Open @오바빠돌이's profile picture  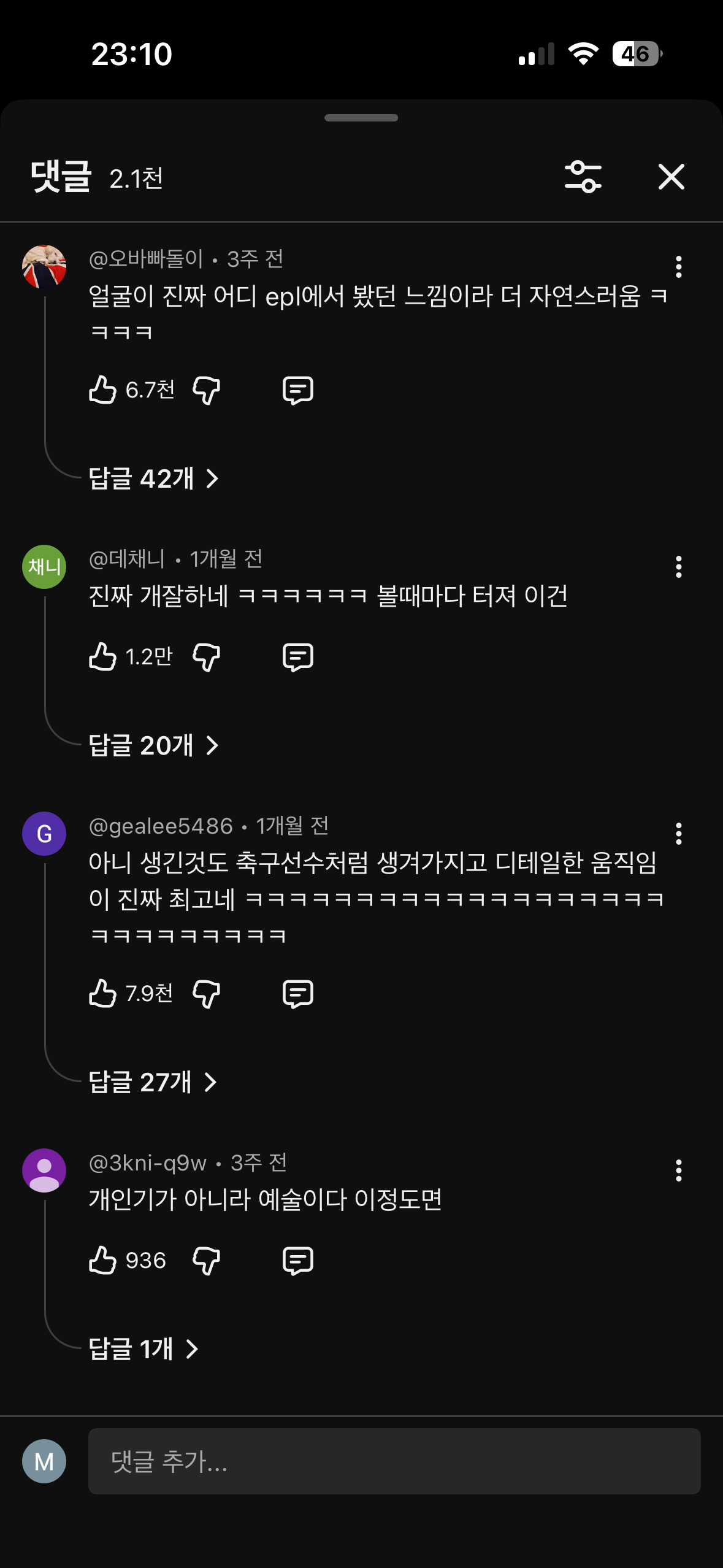click(x=44, y=267)
